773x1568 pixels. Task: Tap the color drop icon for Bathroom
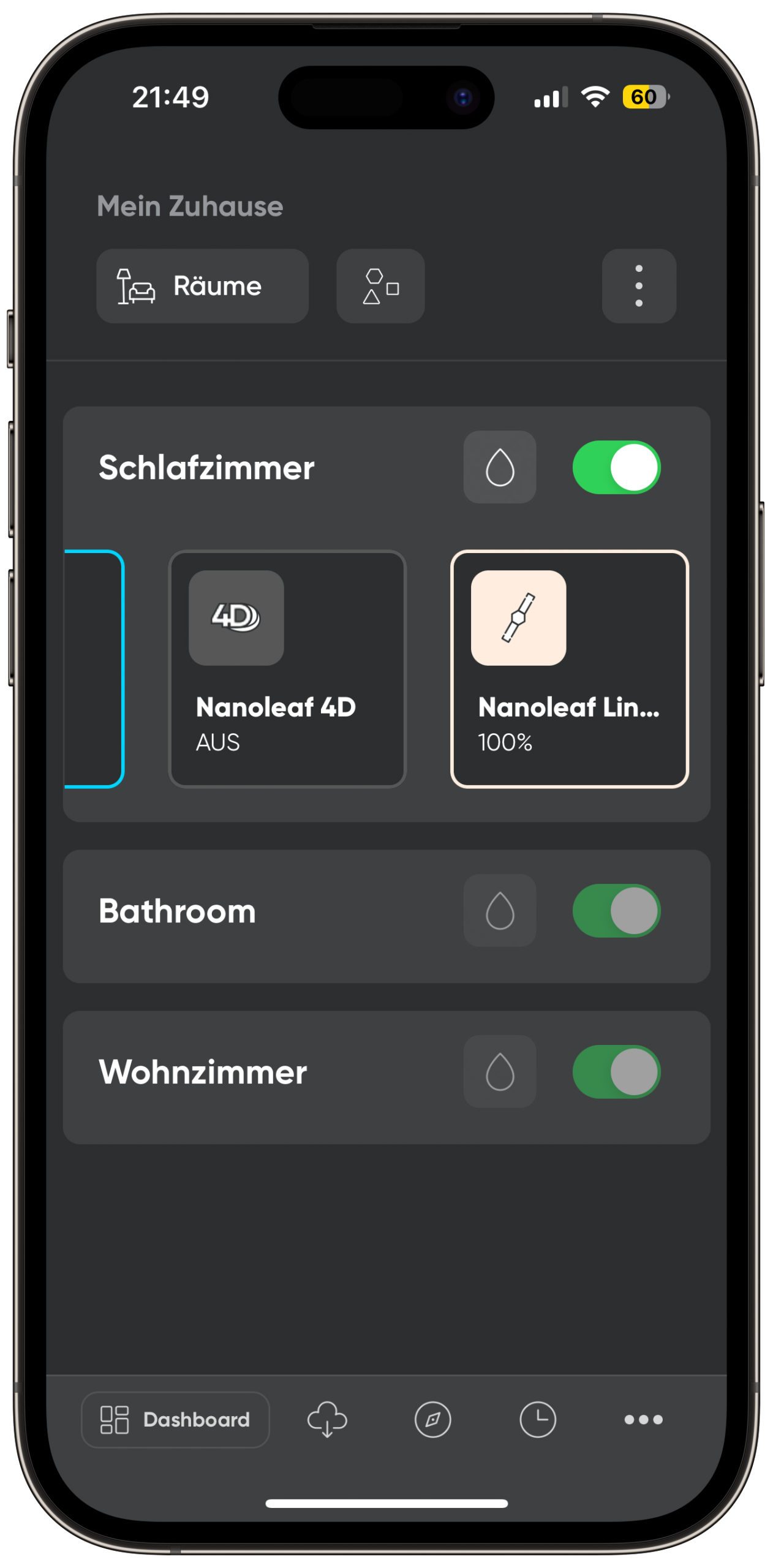click(500, 910)
